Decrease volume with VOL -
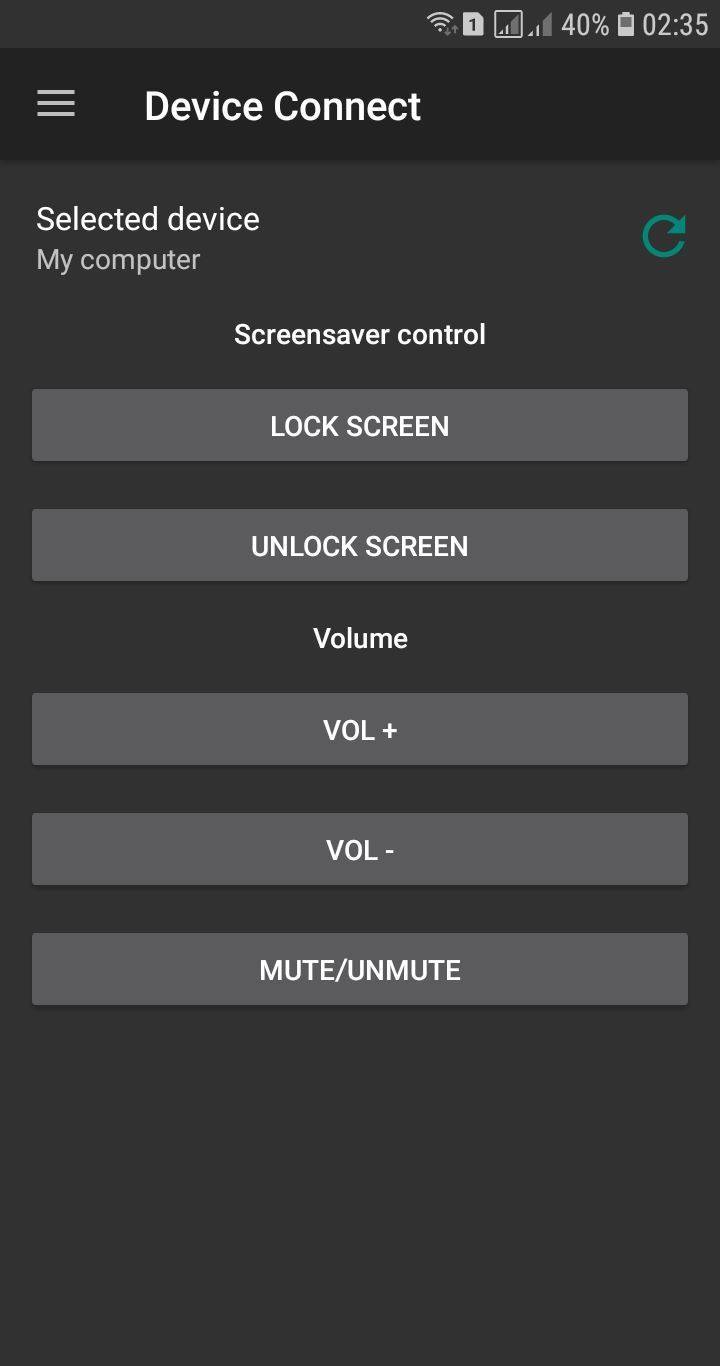The width and height of the screenshot is (720, 1366). click(360, 850)
